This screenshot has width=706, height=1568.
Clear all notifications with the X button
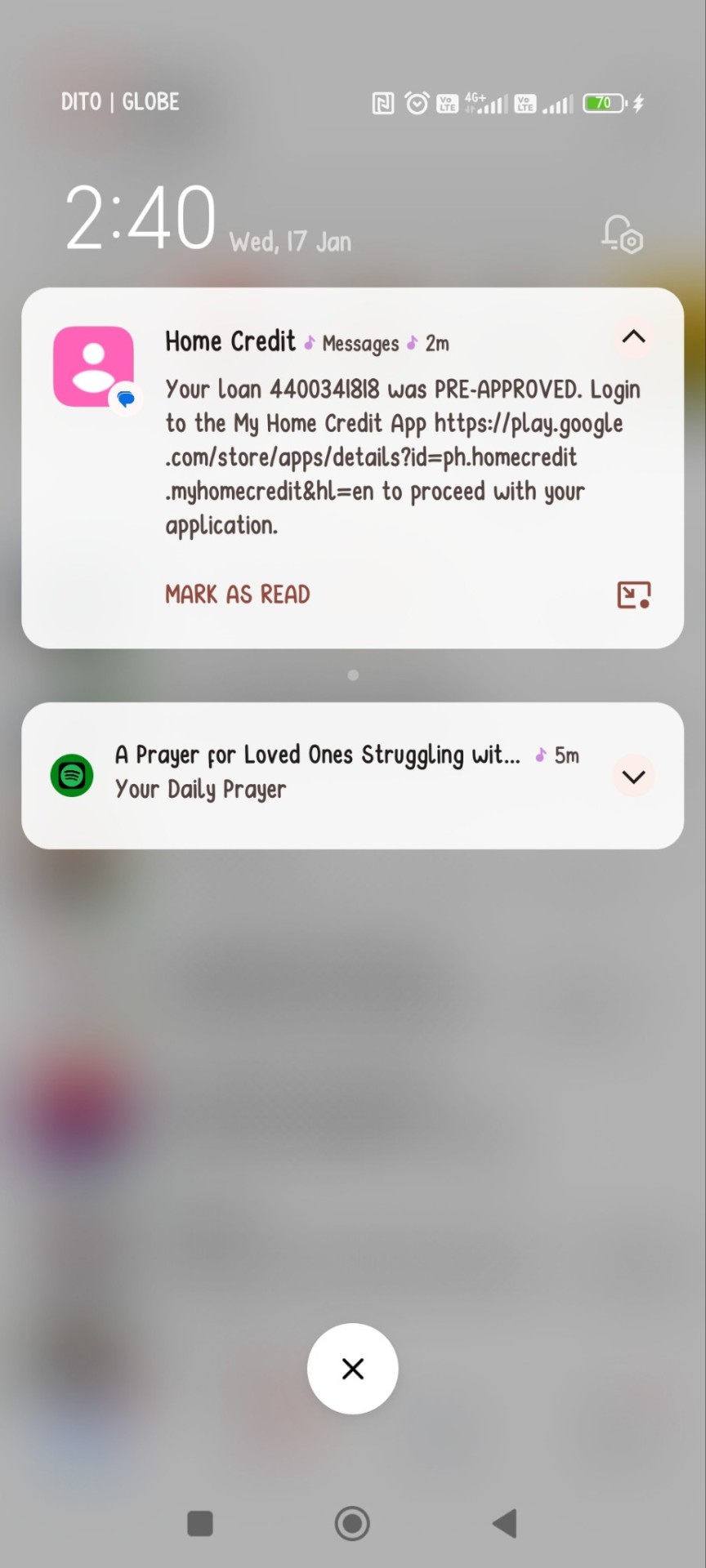pos(352,1368)
